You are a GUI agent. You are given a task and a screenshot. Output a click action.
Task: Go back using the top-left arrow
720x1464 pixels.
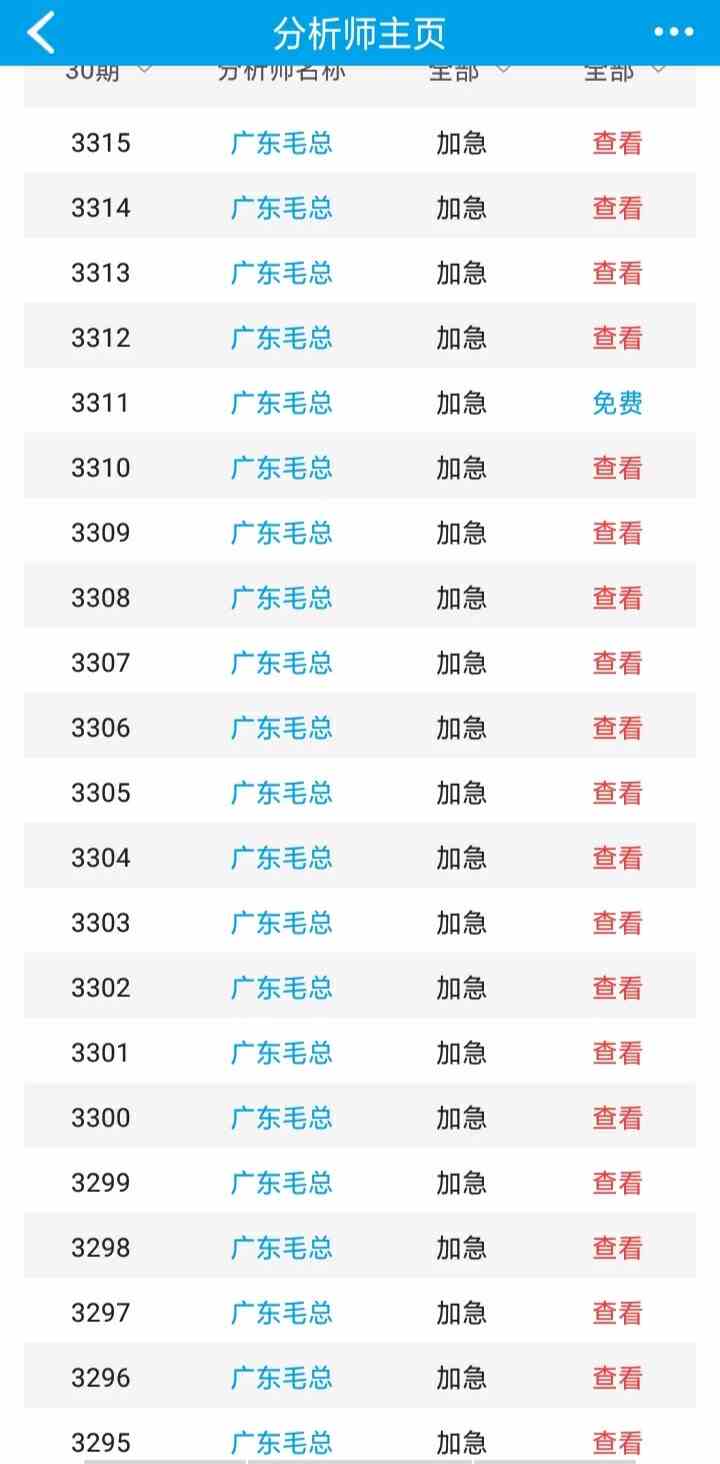[41, 33]
